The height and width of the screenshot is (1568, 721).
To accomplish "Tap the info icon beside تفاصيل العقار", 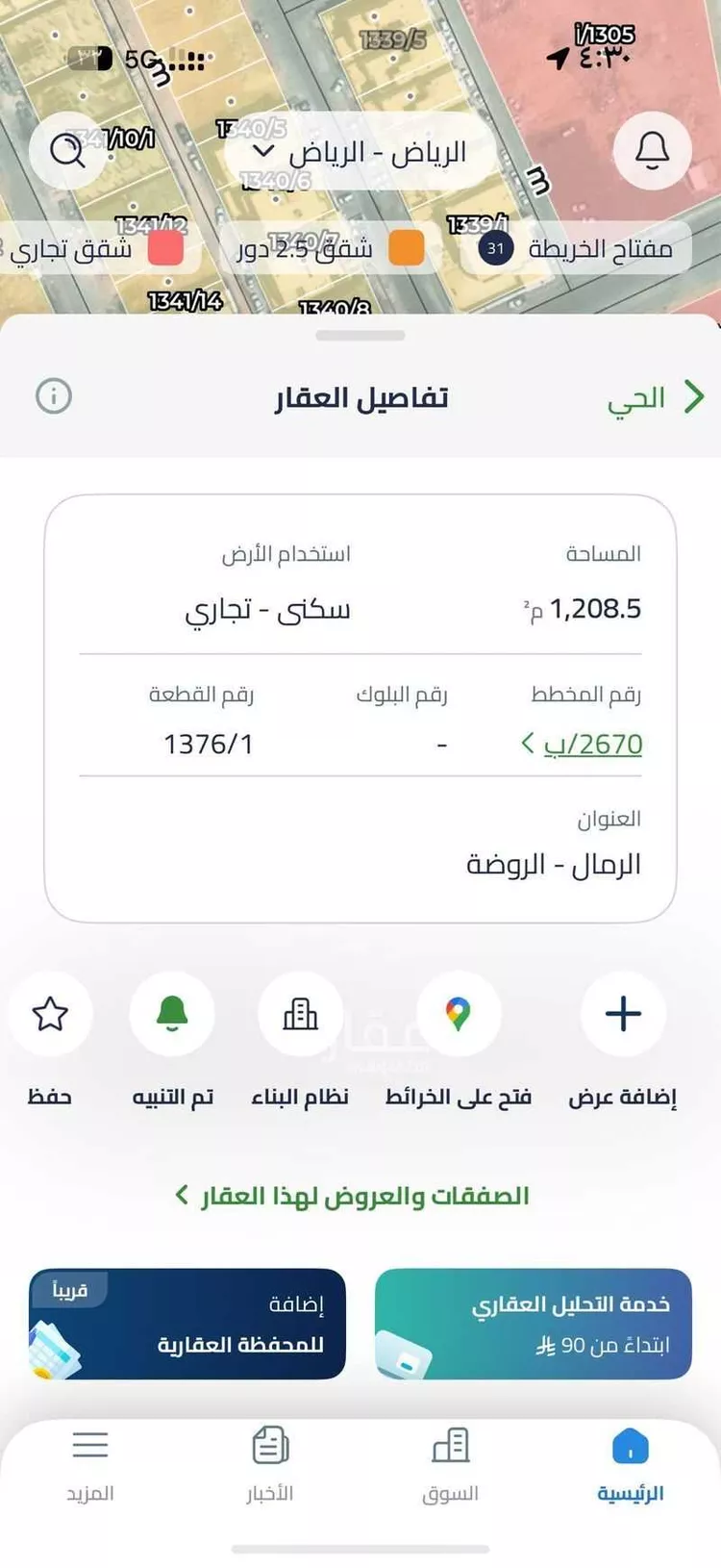I will click(54, 396).
